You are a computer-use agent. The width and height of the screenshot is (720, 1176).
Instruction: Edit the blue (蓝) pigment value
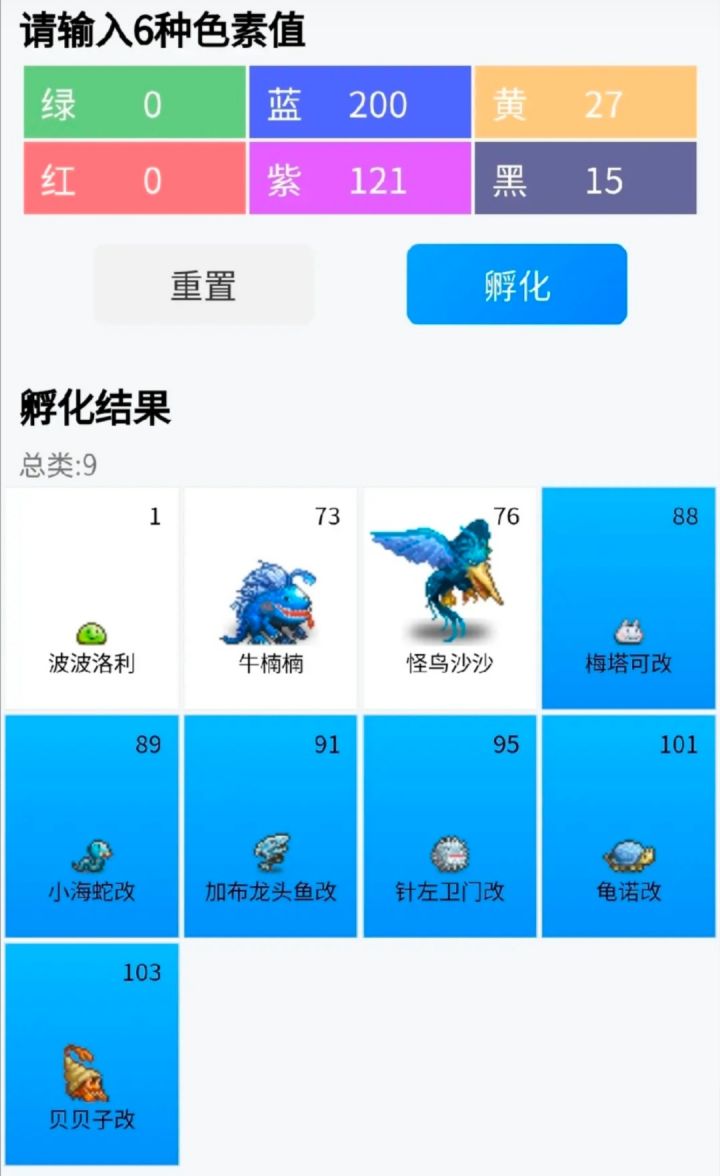(x=377, y=104)
